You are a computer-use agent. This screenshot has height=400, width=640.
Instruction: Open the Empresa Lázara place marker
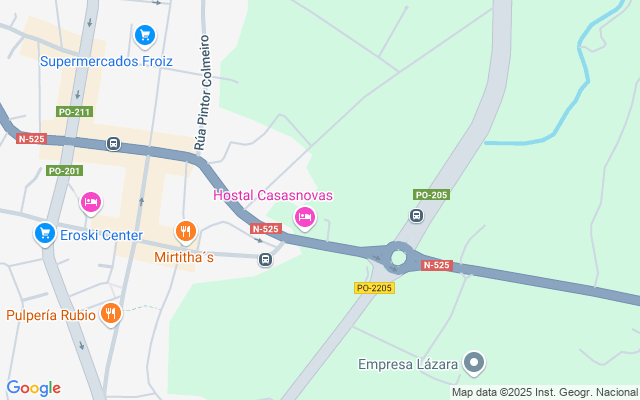[x=475, y=362]
